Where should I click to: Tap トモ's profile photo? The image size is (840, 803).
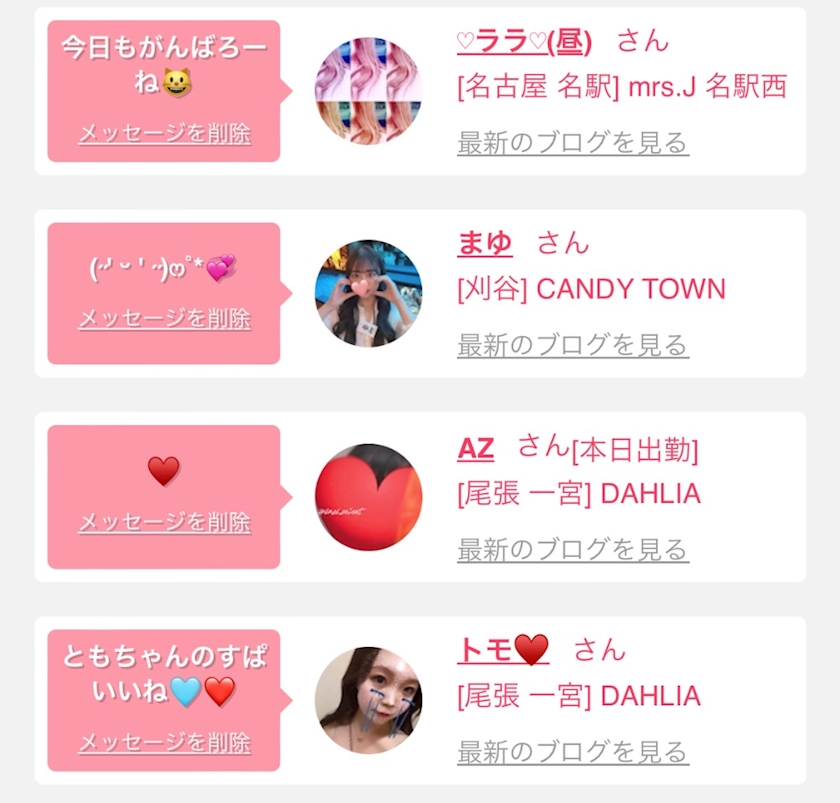coord(368,700)
